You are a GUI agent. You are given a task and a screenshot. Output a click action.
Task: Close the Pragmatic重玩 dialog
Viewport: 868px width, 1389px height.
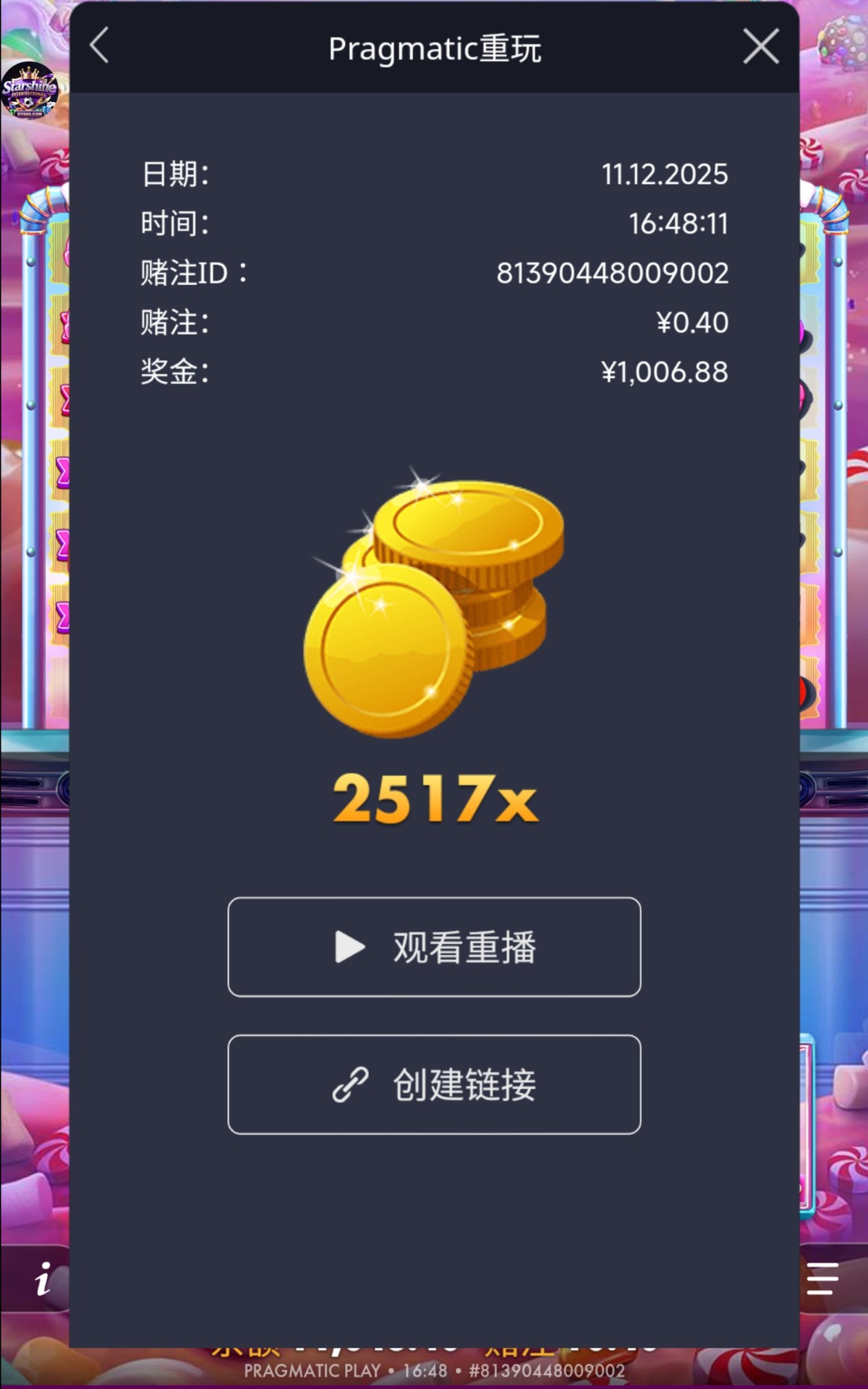761,47
